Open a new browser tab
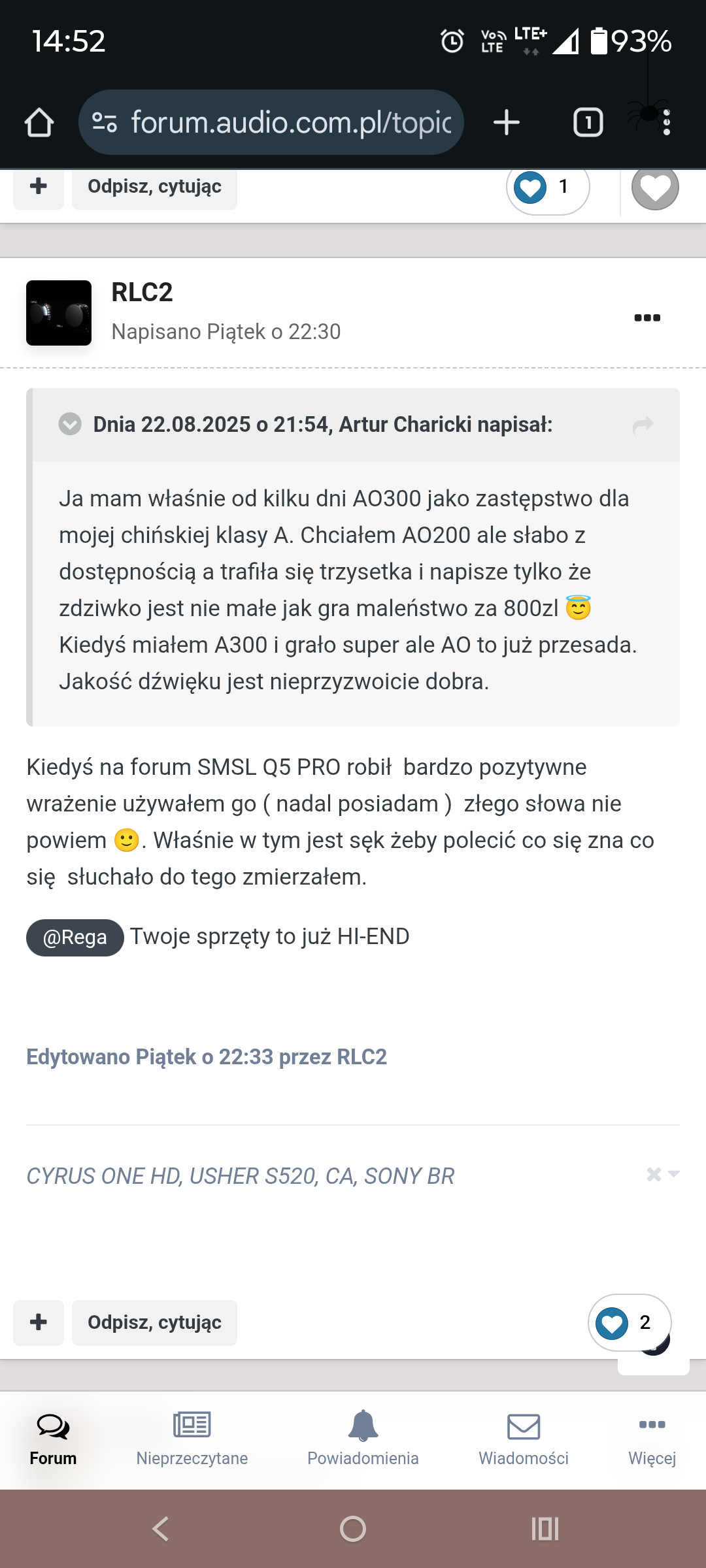 [x=507, y=122]
